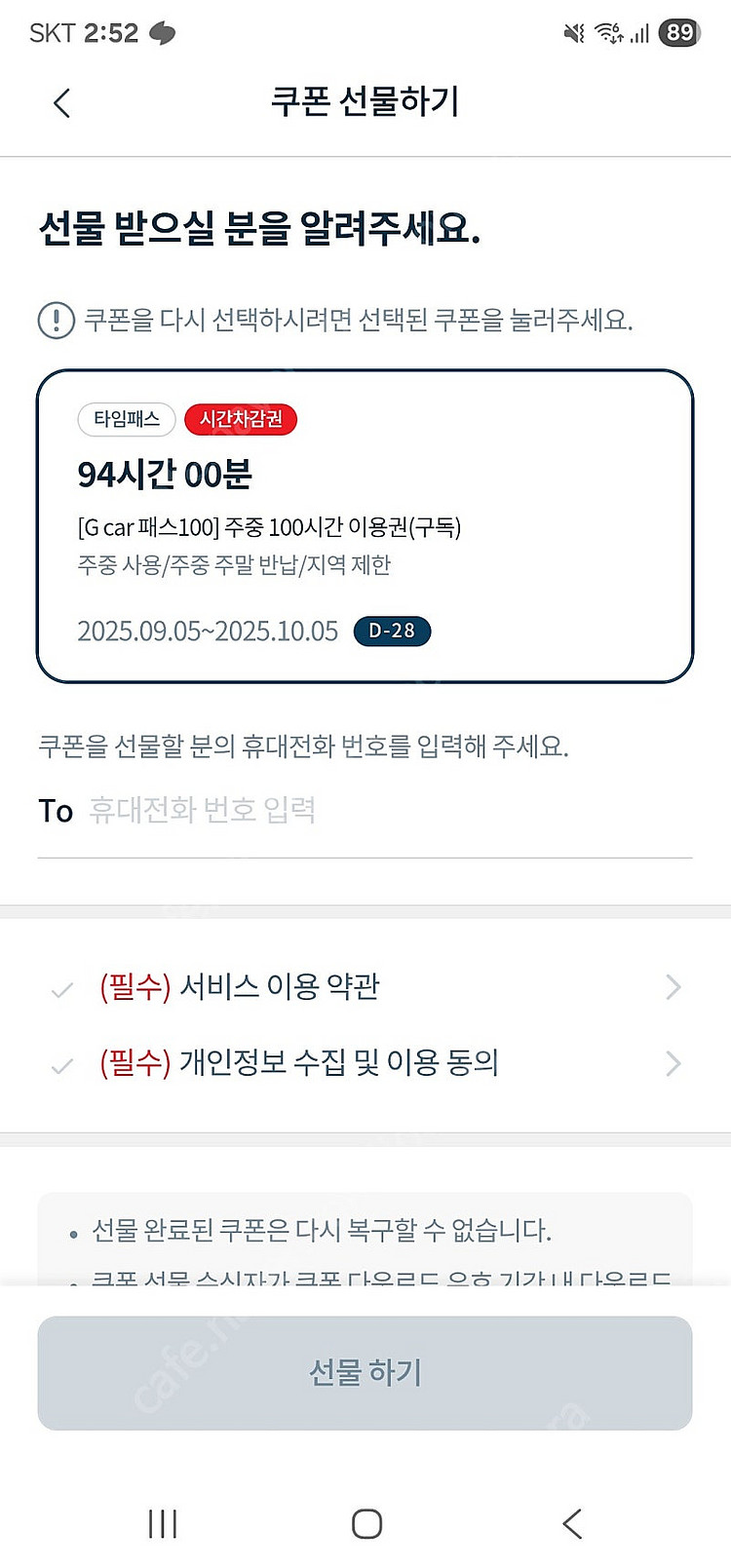Image resolution: width=731 pixels, height=1568 pixels.
Task: Check the 개인정보 수집 및 이용 동의 checkbox
Action: (x=60, y=1063)
